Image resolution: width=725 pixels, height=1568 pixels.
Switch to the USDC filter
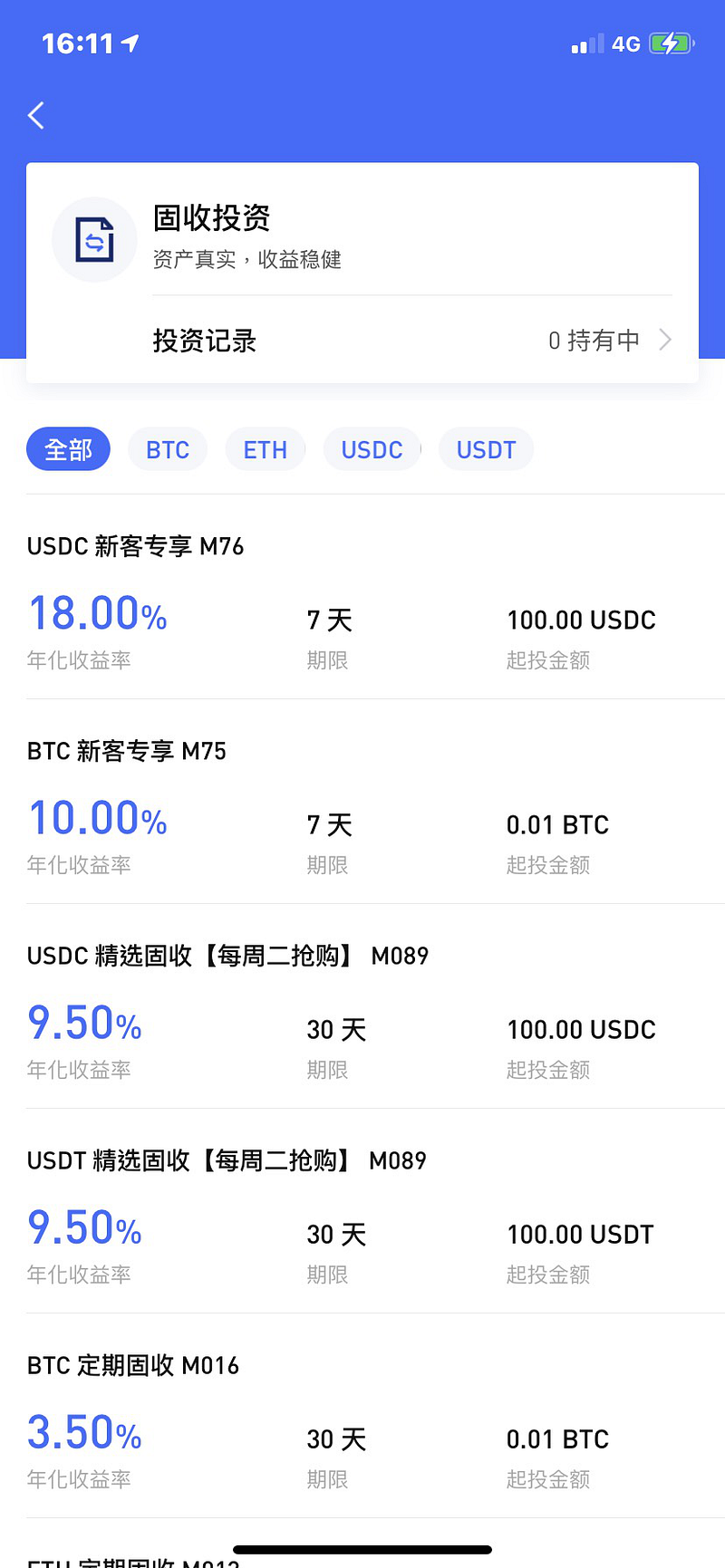[x=372, y=449]
